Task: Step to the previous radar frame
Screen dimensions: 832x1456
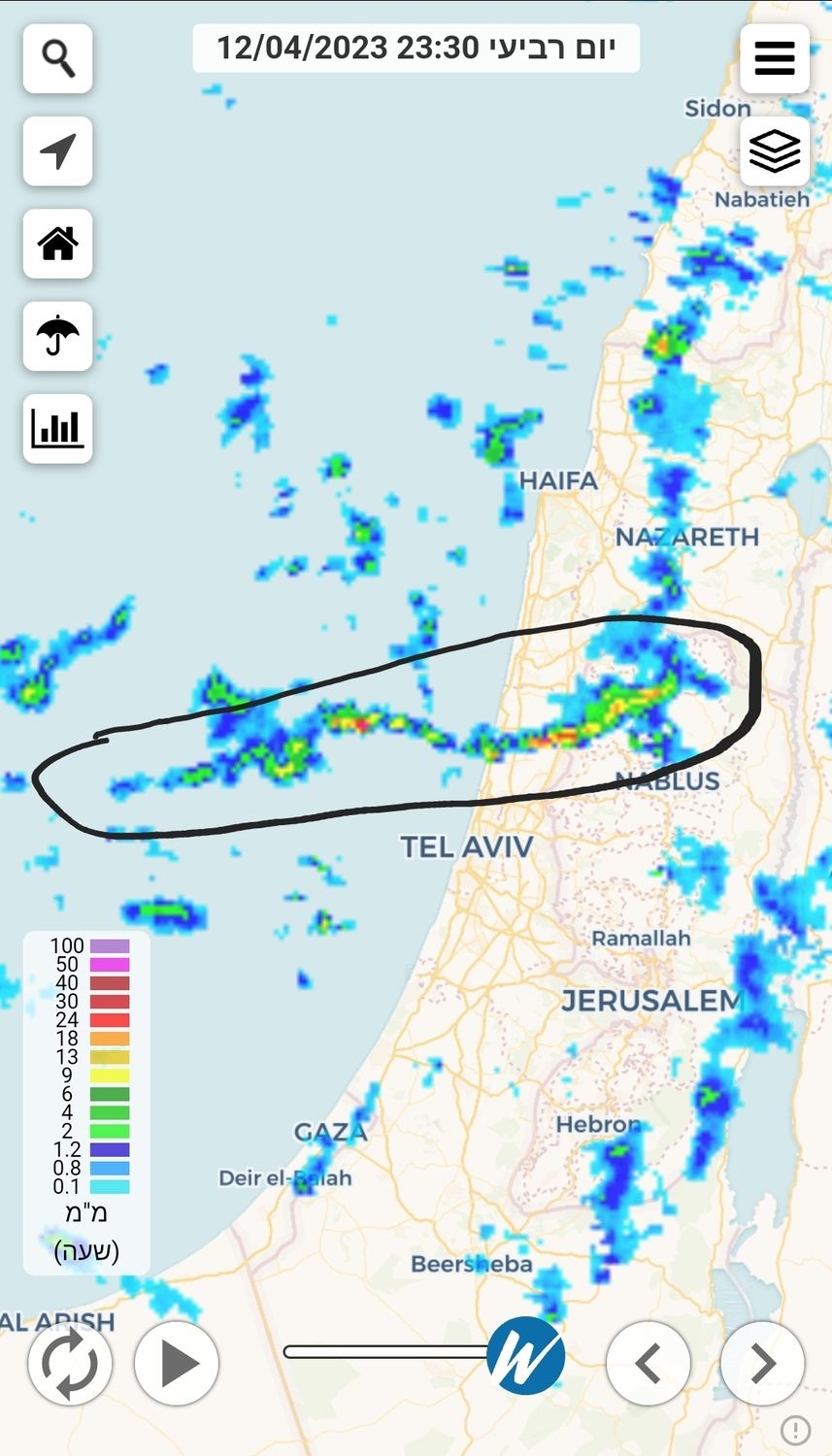Action: pyautogui.click(x=649, y=1363)
